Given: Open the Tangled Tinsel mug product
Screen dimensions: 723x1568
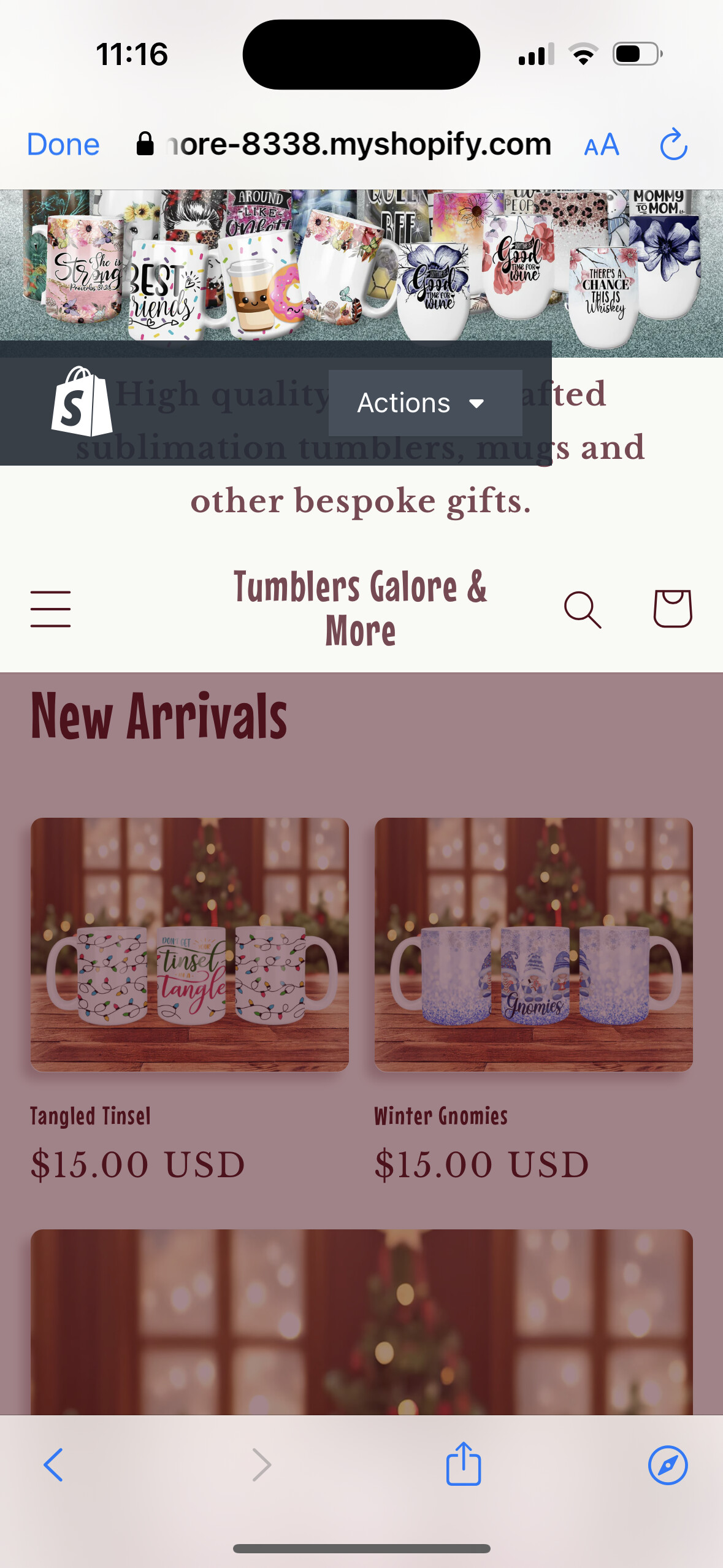Looking at the screenshot, I should (189, 945).
